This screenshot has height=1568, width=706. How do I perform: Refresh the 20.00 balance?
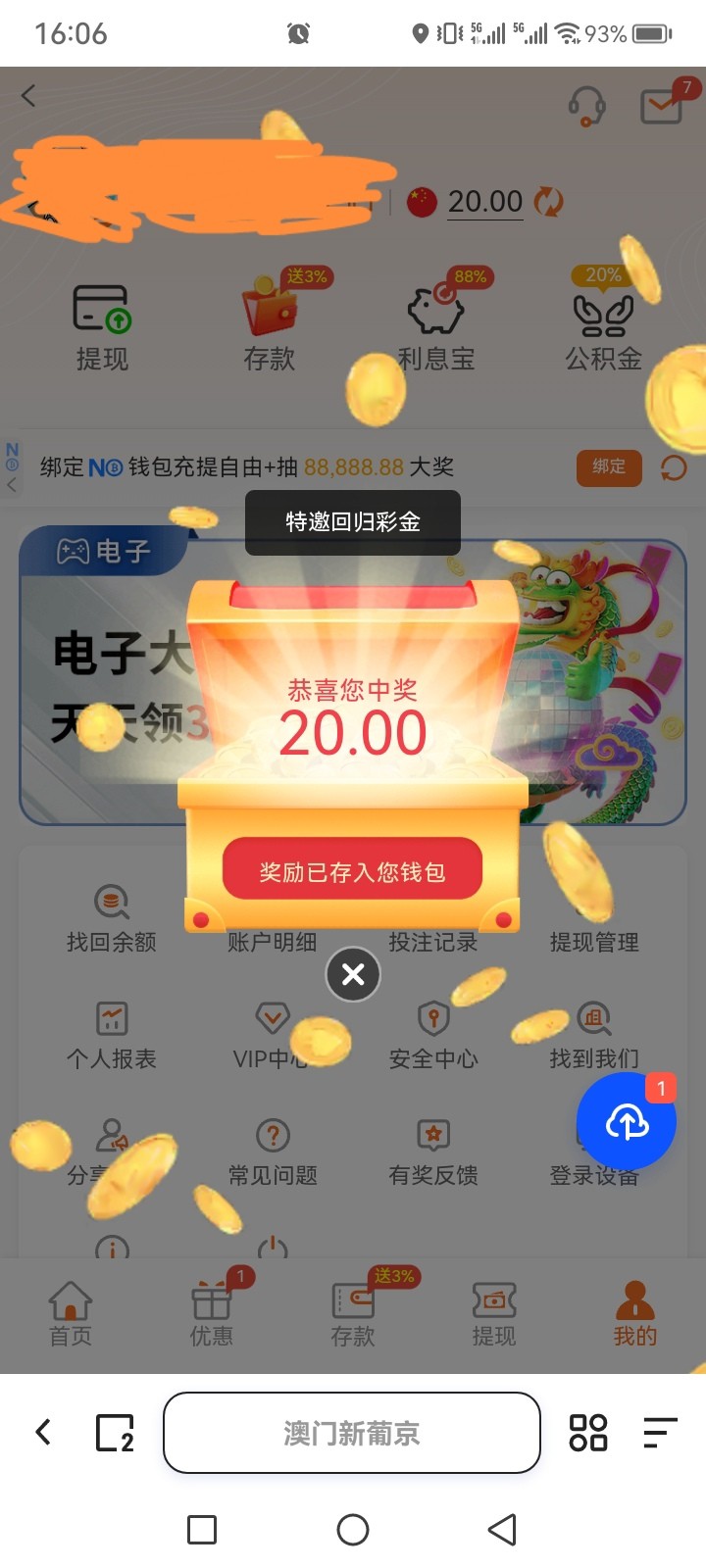[548, 202]
